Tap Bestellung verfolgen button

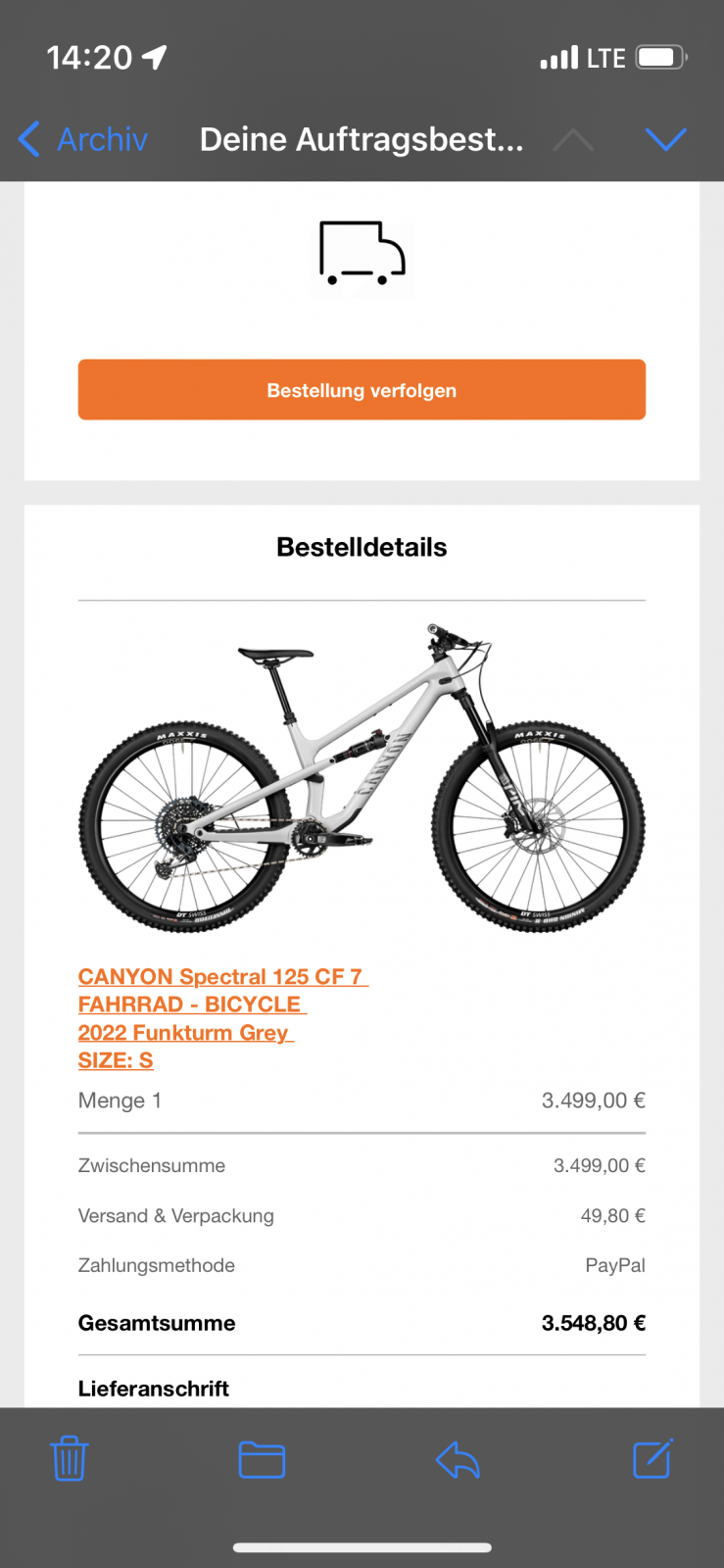pos(362,390)
